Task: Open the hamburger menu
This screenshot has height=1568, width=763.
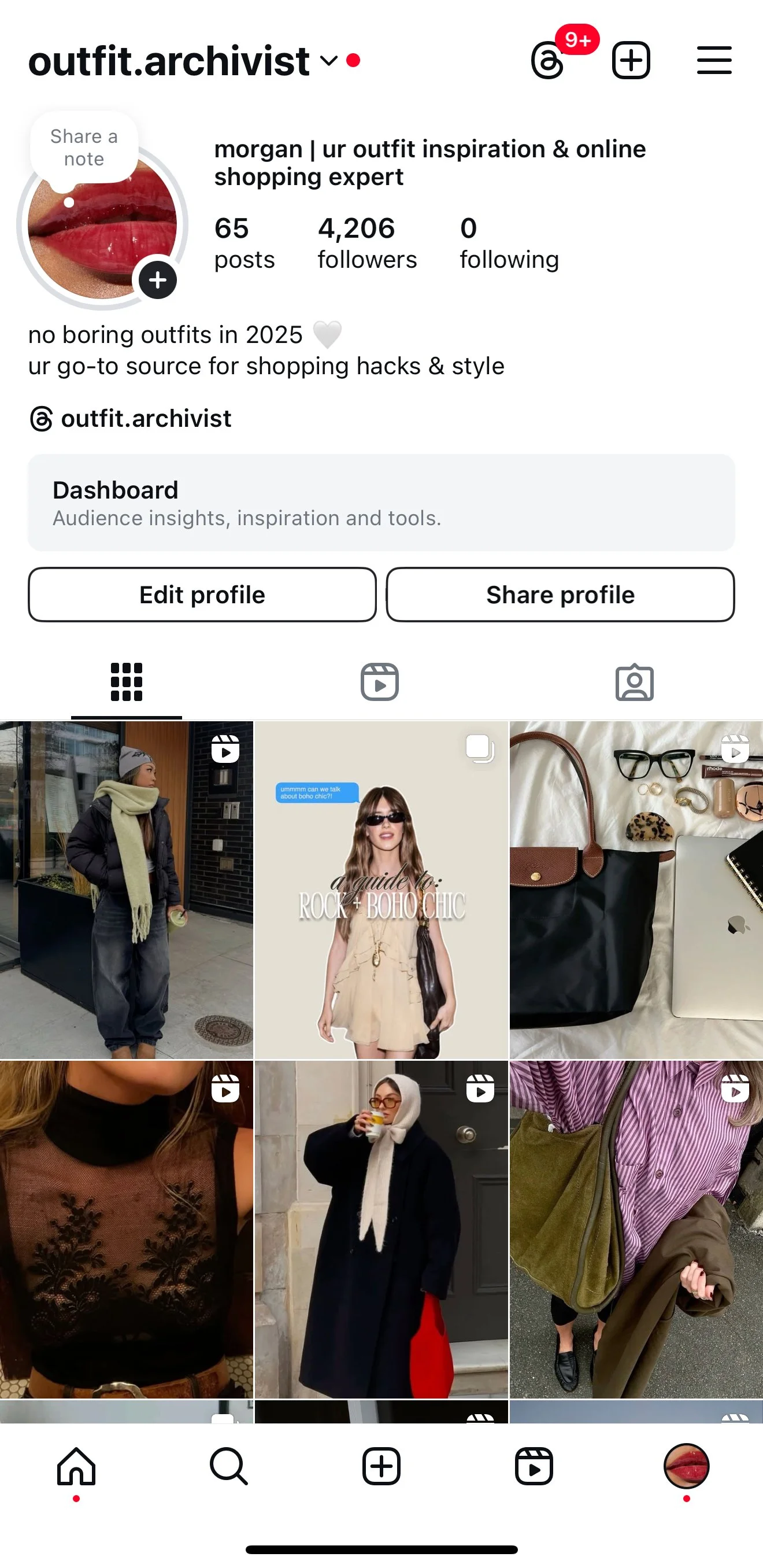Action: (x=714, y=60)
